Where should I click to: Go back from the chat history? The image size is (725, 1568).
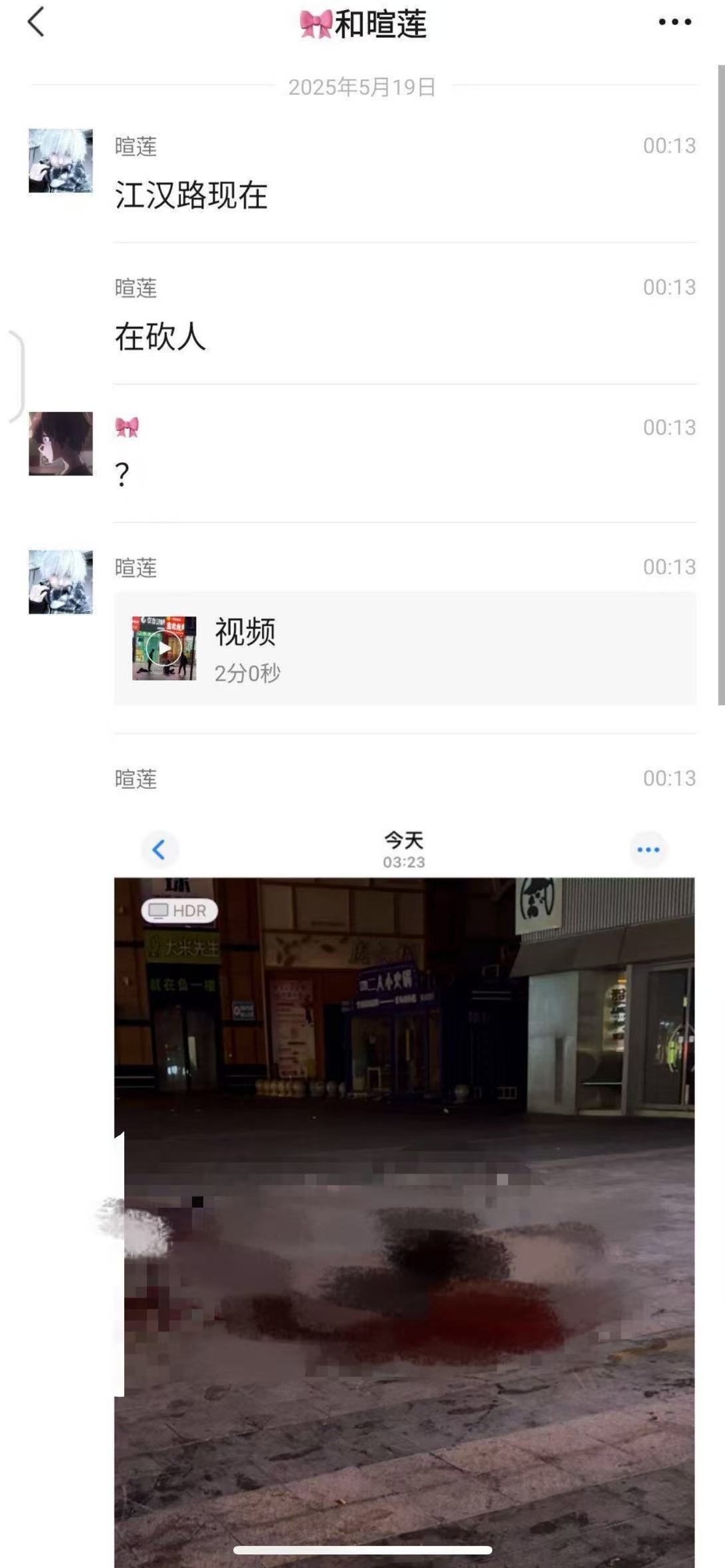click(x=37, y=23)
